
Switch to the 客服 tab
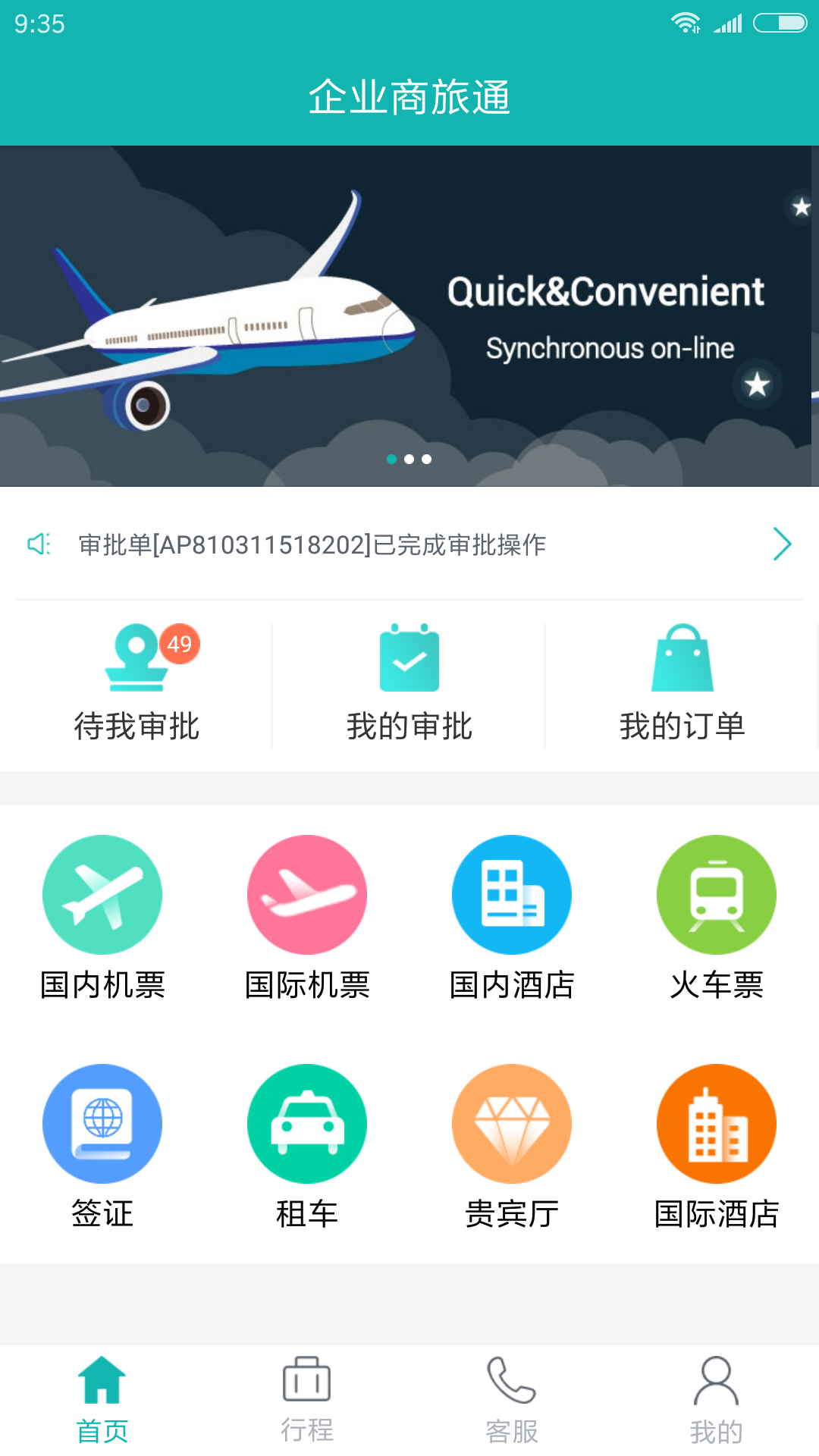[x=512, y=1400]
